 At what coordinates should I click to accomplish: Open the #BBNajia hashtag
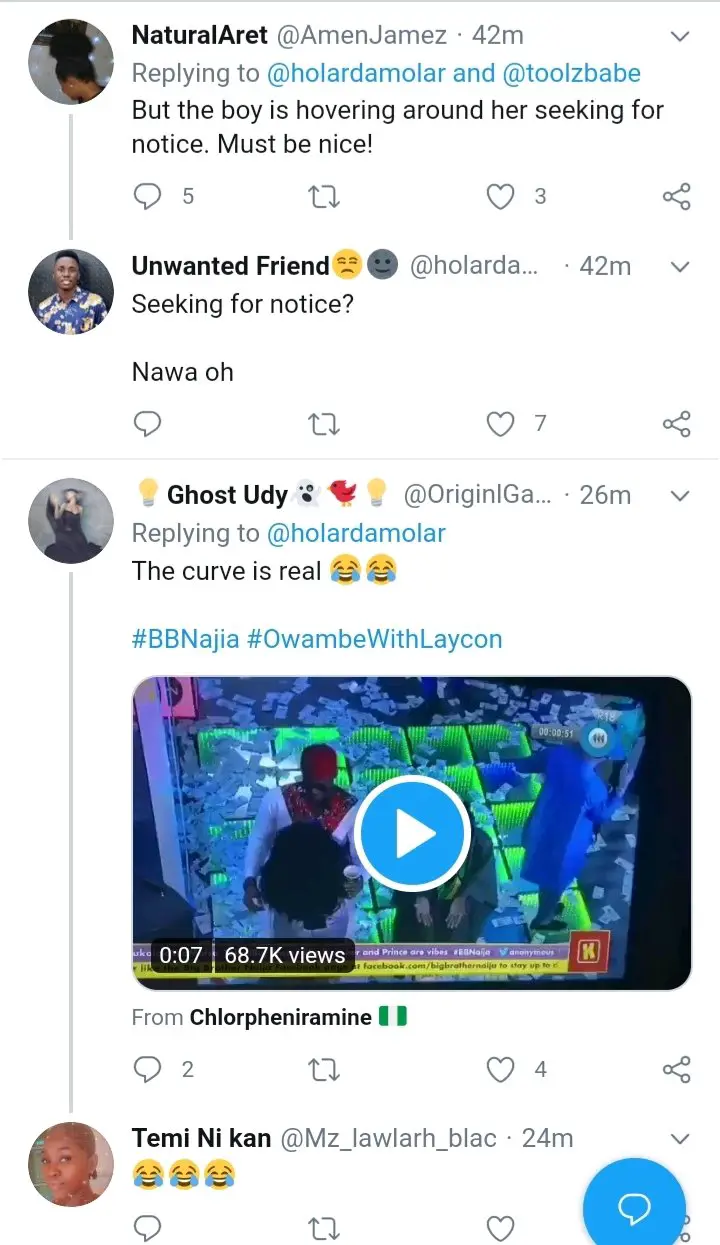point(185,639)
